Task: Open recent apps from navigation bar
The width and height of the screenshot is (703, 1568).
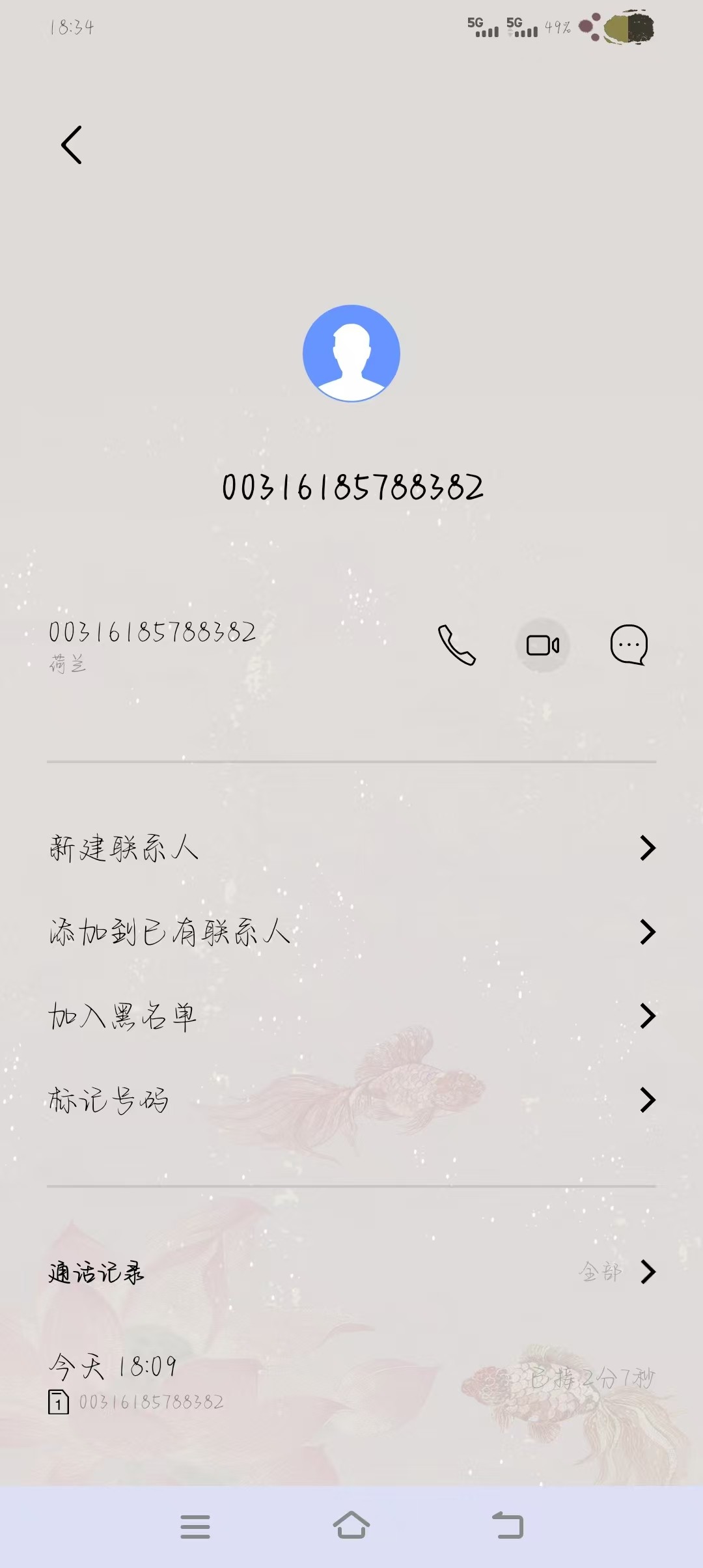Action: (x=195, y=1526)
